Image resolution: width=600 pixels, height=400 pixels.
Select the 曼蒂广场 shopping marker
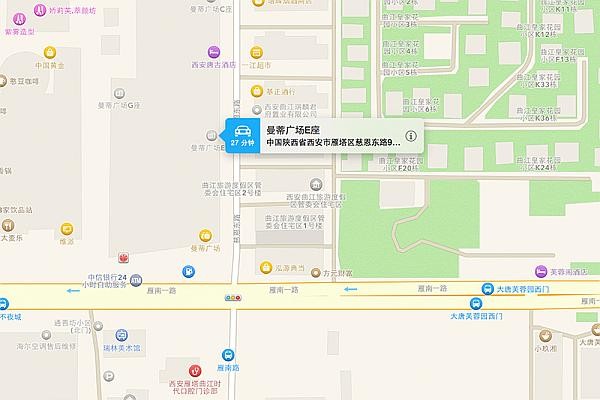pos(204,233)
